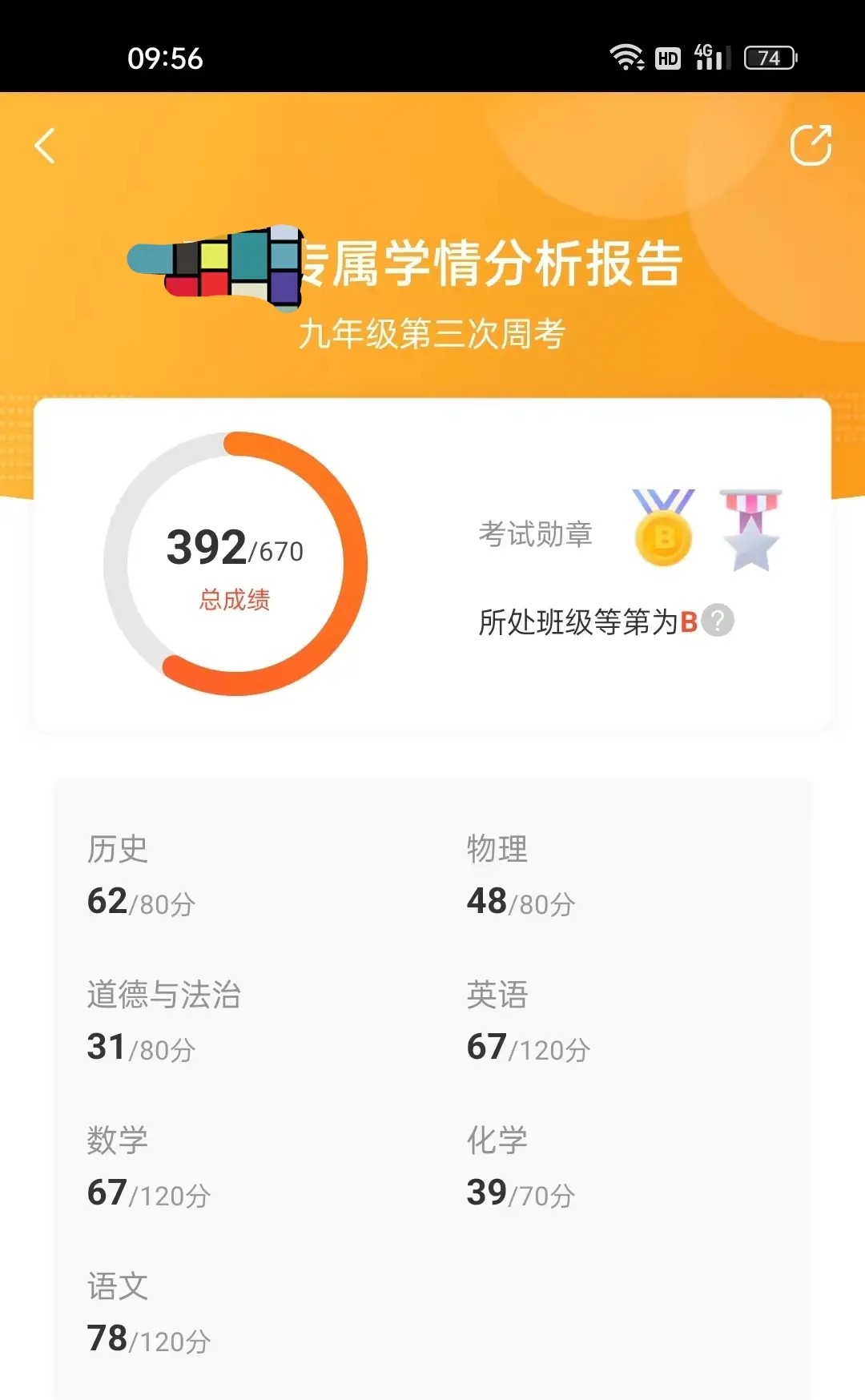The height and width of the screenshot is (1400, 865).
Task: Go back using the top-left arrow
Action: point(46,146)
